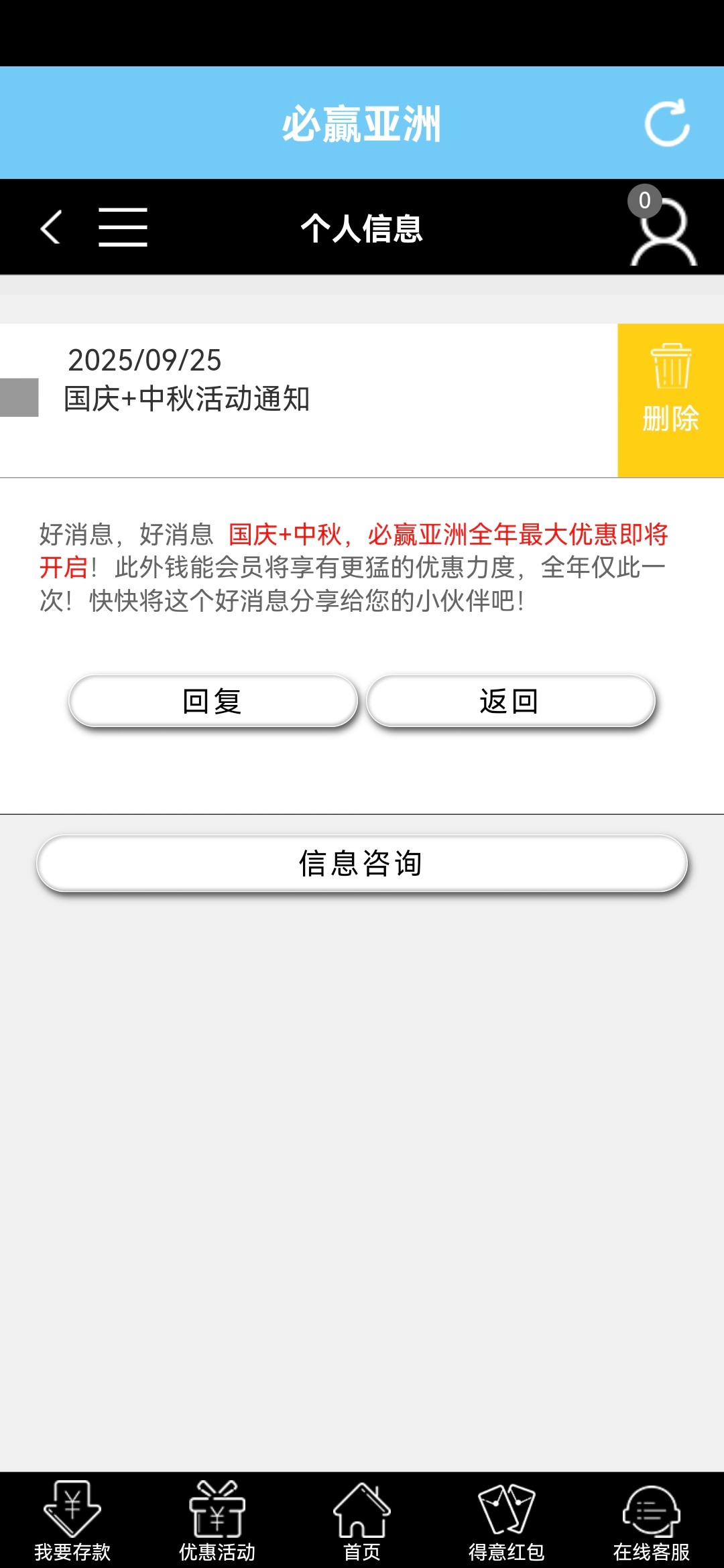Viewport: 724px width, 1568px height.
Task: Open the user profile icon
Action: pyautogui.click(x=662, y=231)
